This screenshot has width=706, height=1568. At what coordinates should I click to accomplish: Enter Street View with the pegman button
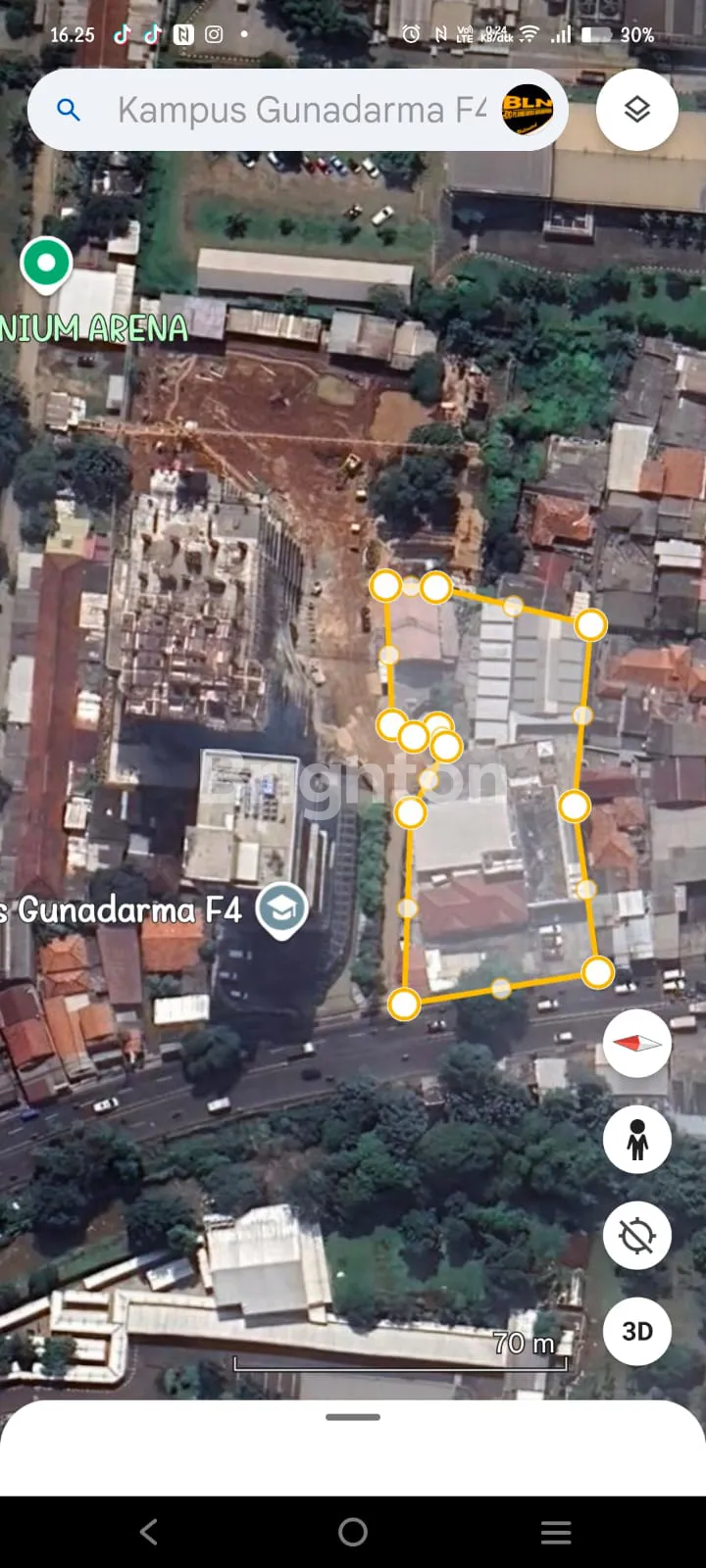637,1140
